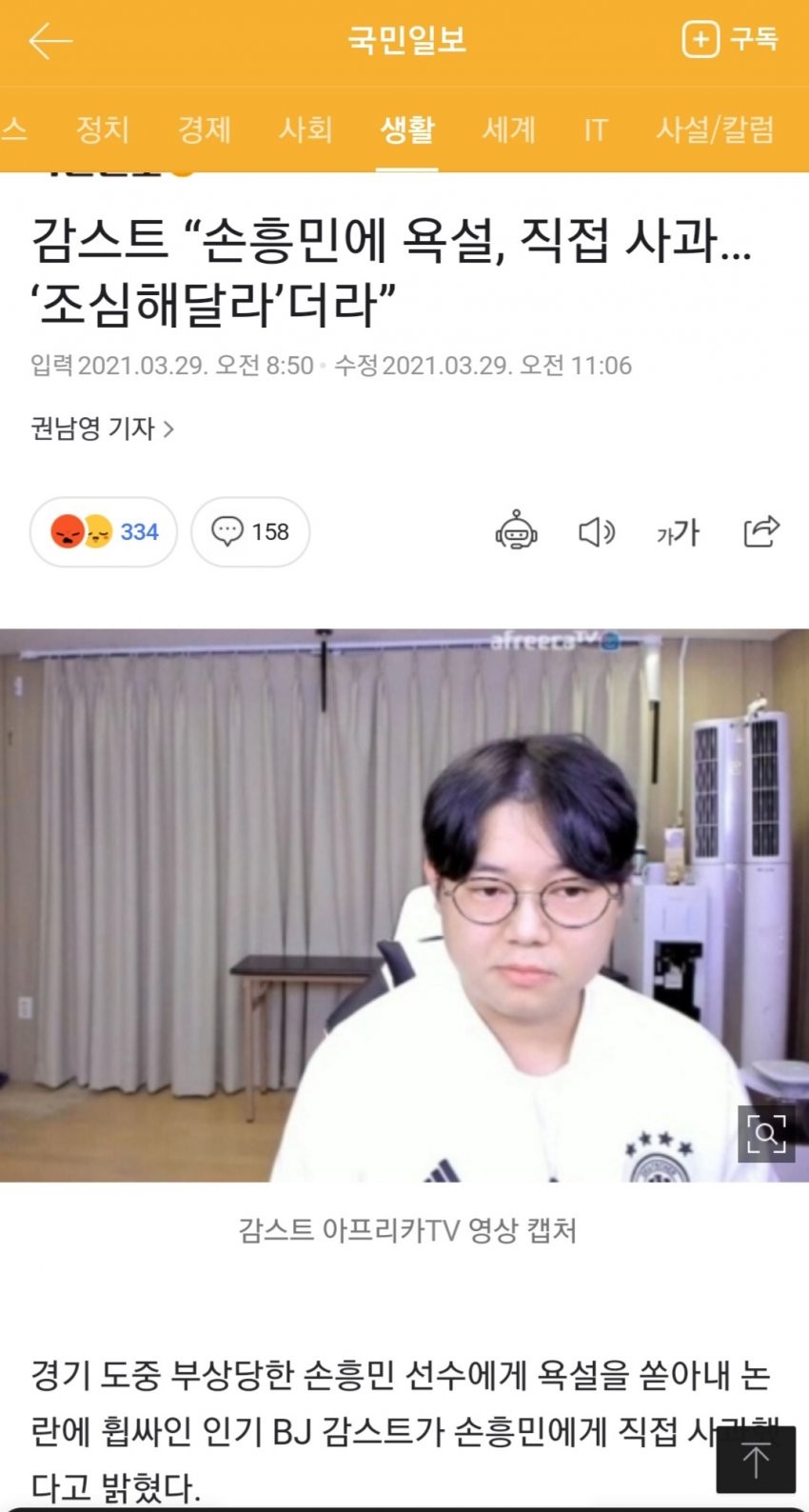The width and height of the screenshot is (809, 1512).
Task: Jump to top with the arrow button
Action: [x=756, y=1459]
